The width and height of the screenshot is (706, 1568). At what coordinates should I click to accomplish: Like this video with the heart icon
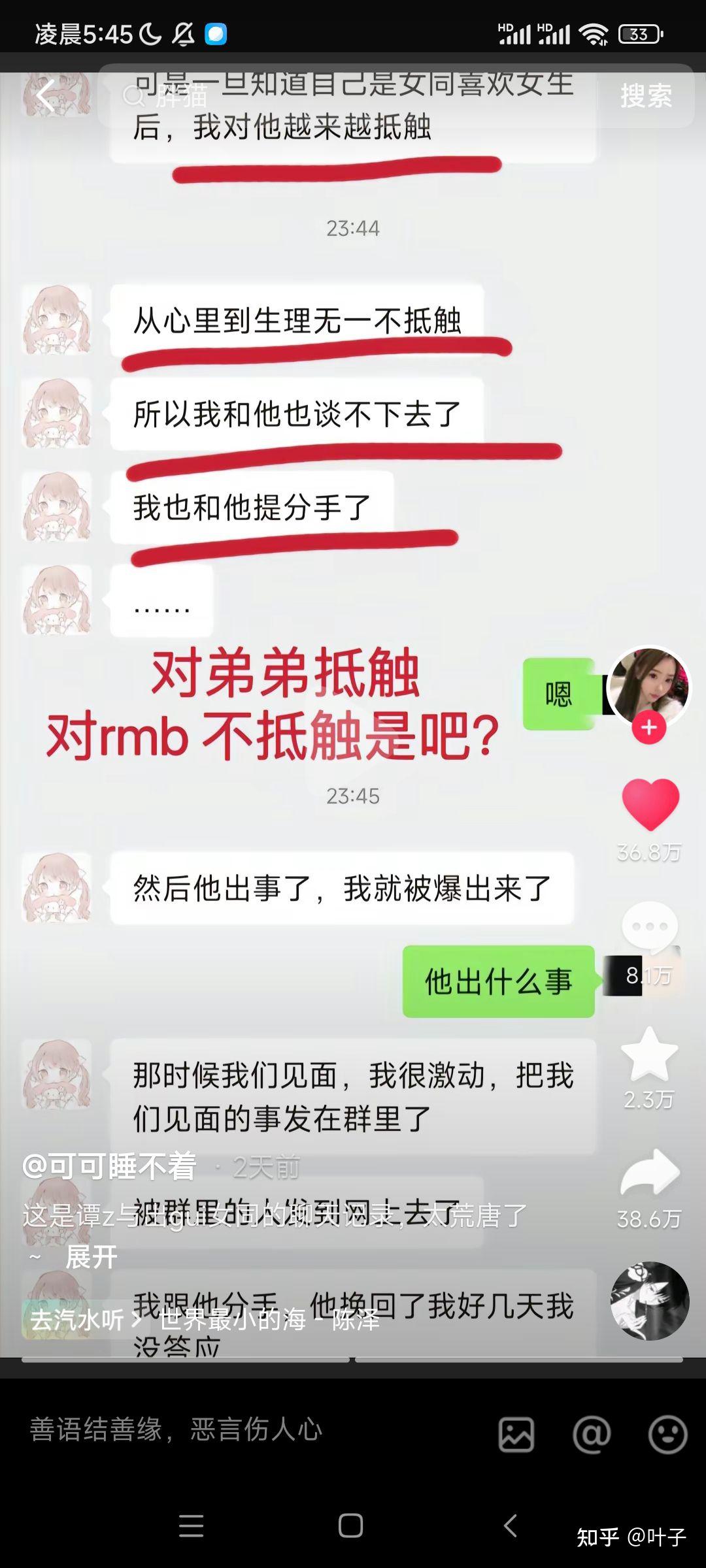tap(650, 805)
